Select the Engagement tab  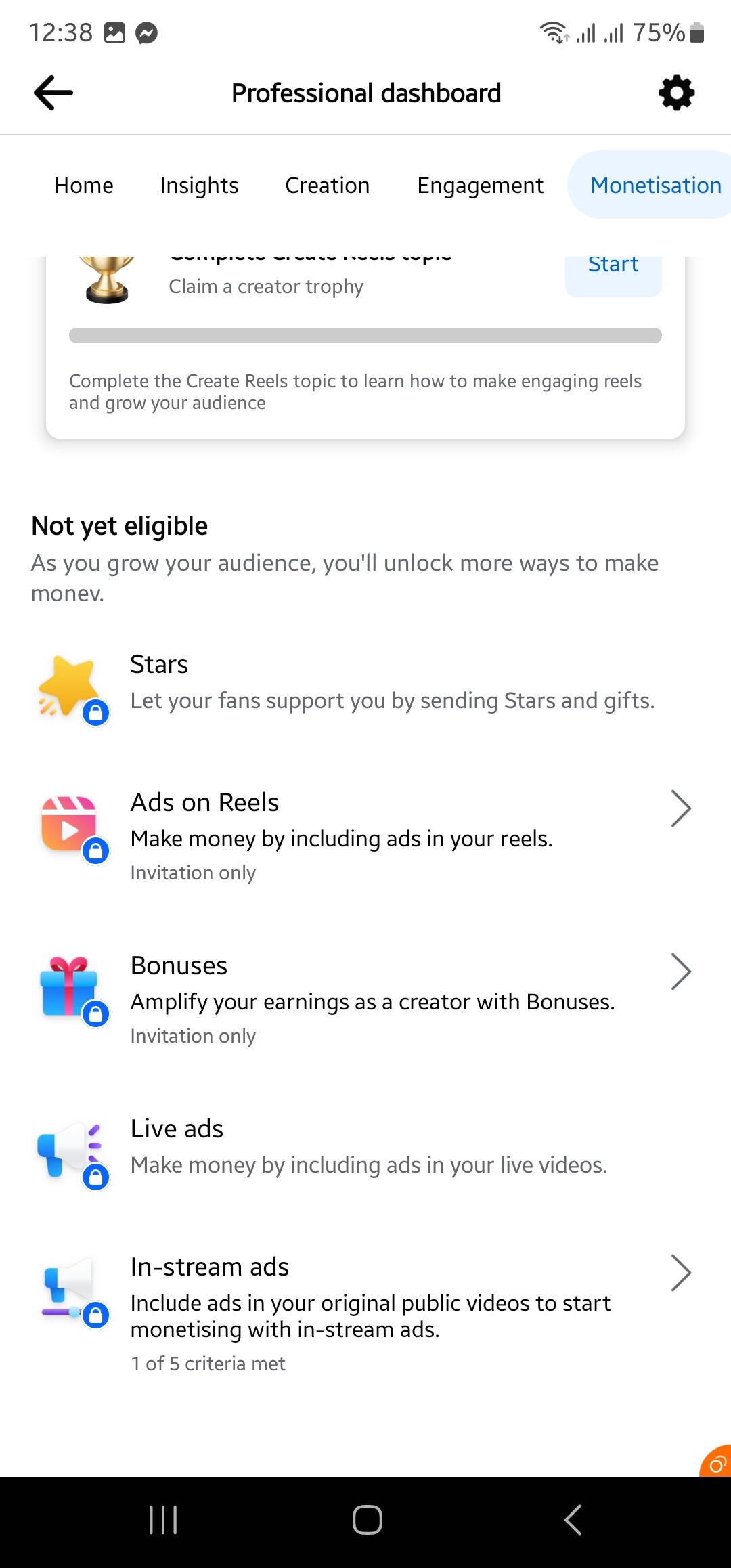(480, 185)
